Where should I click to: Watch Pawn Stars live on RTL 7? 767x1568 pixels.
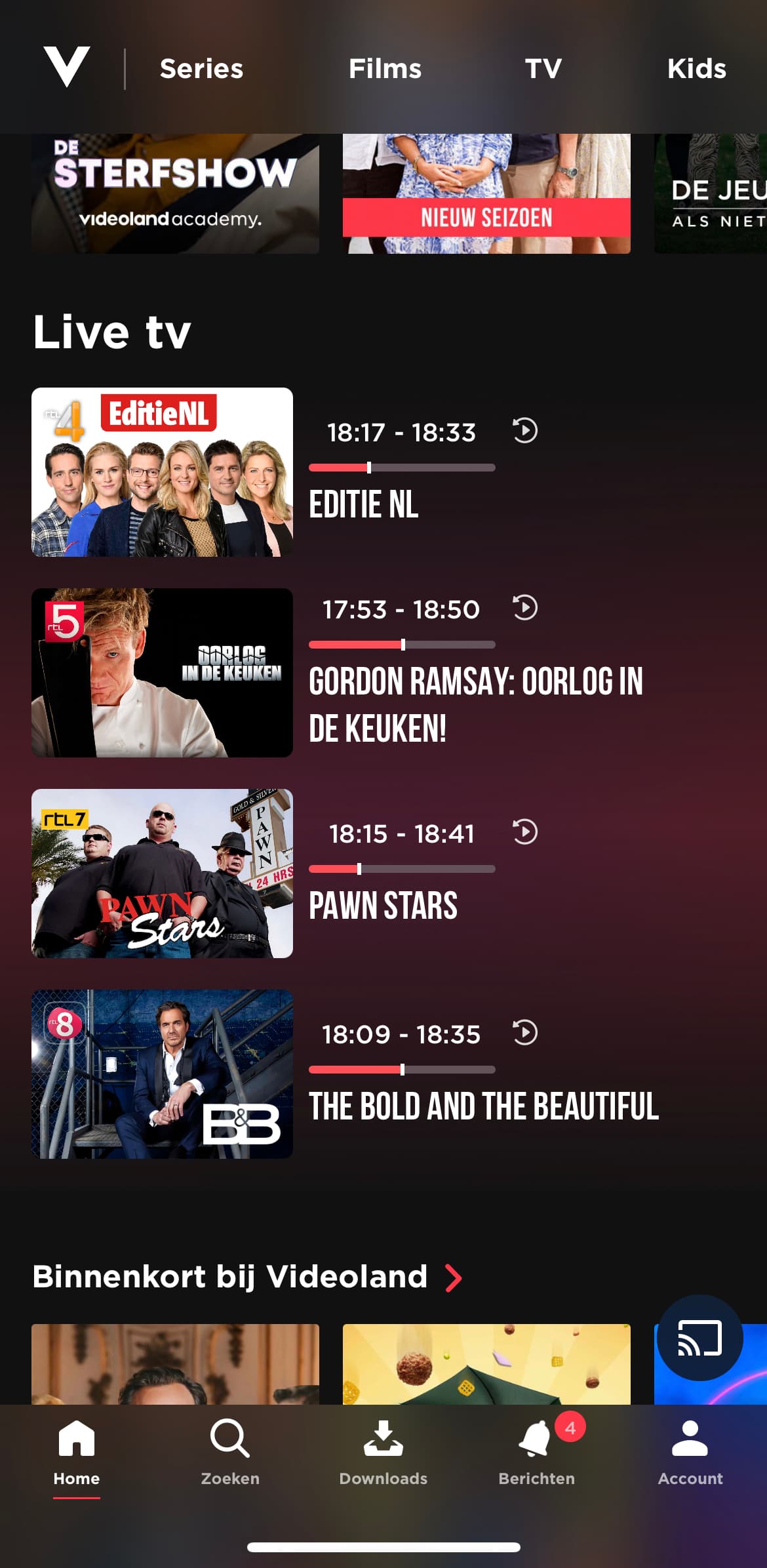tap(162, 874)
